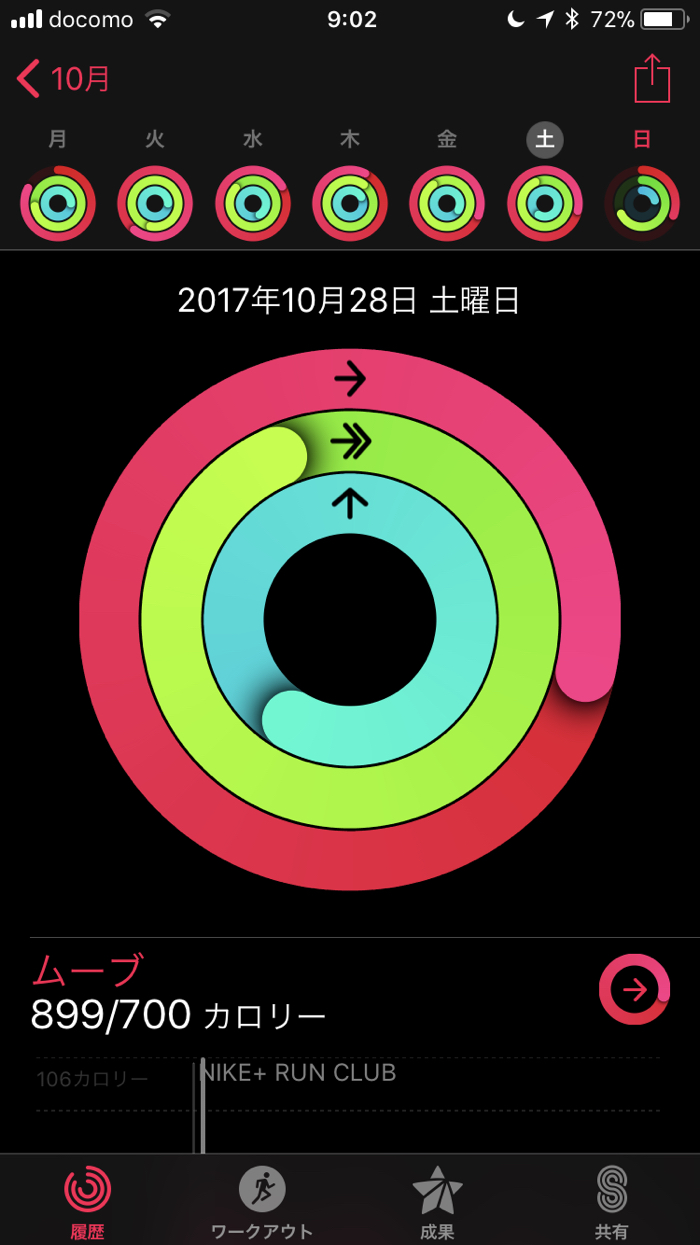
Task: Switch to the 共有 sharing tab
Action: (x=612, y=1202)
